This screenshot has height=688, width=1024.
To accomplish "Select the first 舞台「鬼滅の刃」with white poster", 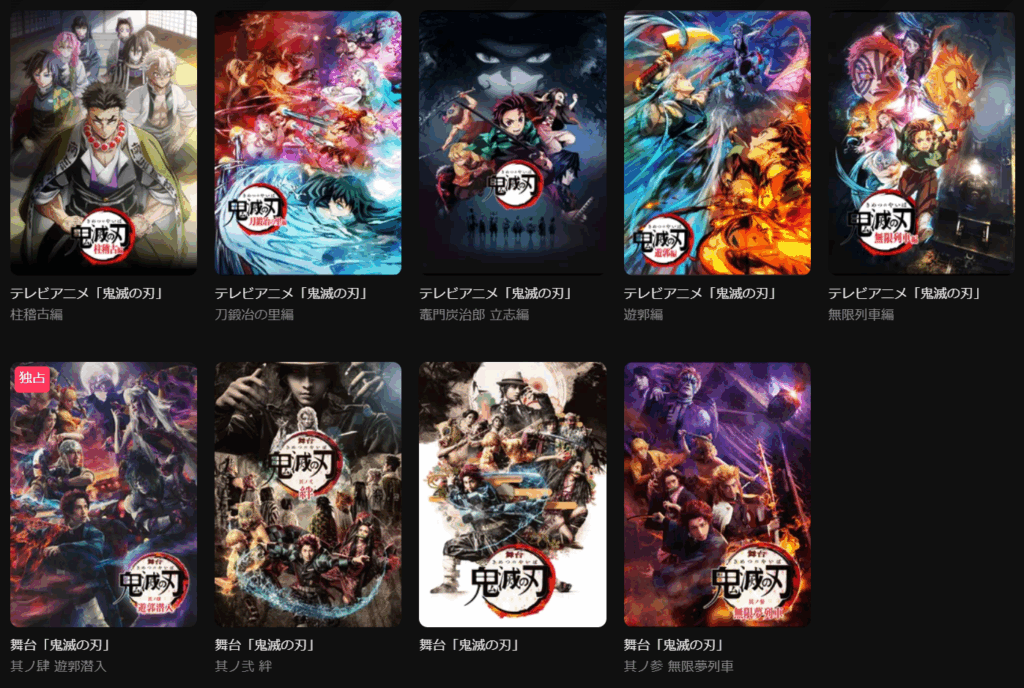I will 512,494.
